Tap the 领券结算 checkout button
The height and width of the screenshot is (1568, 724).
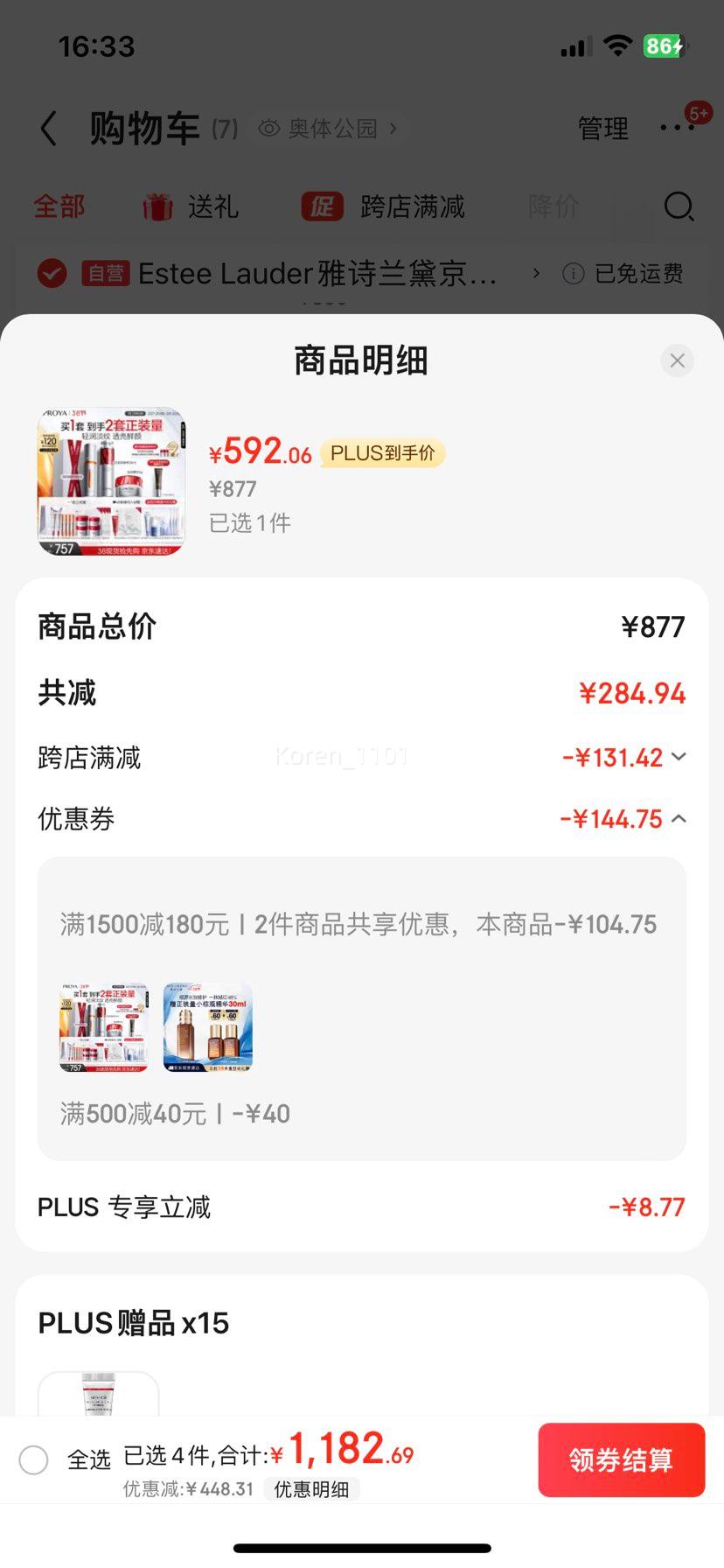coord(622,1459)
